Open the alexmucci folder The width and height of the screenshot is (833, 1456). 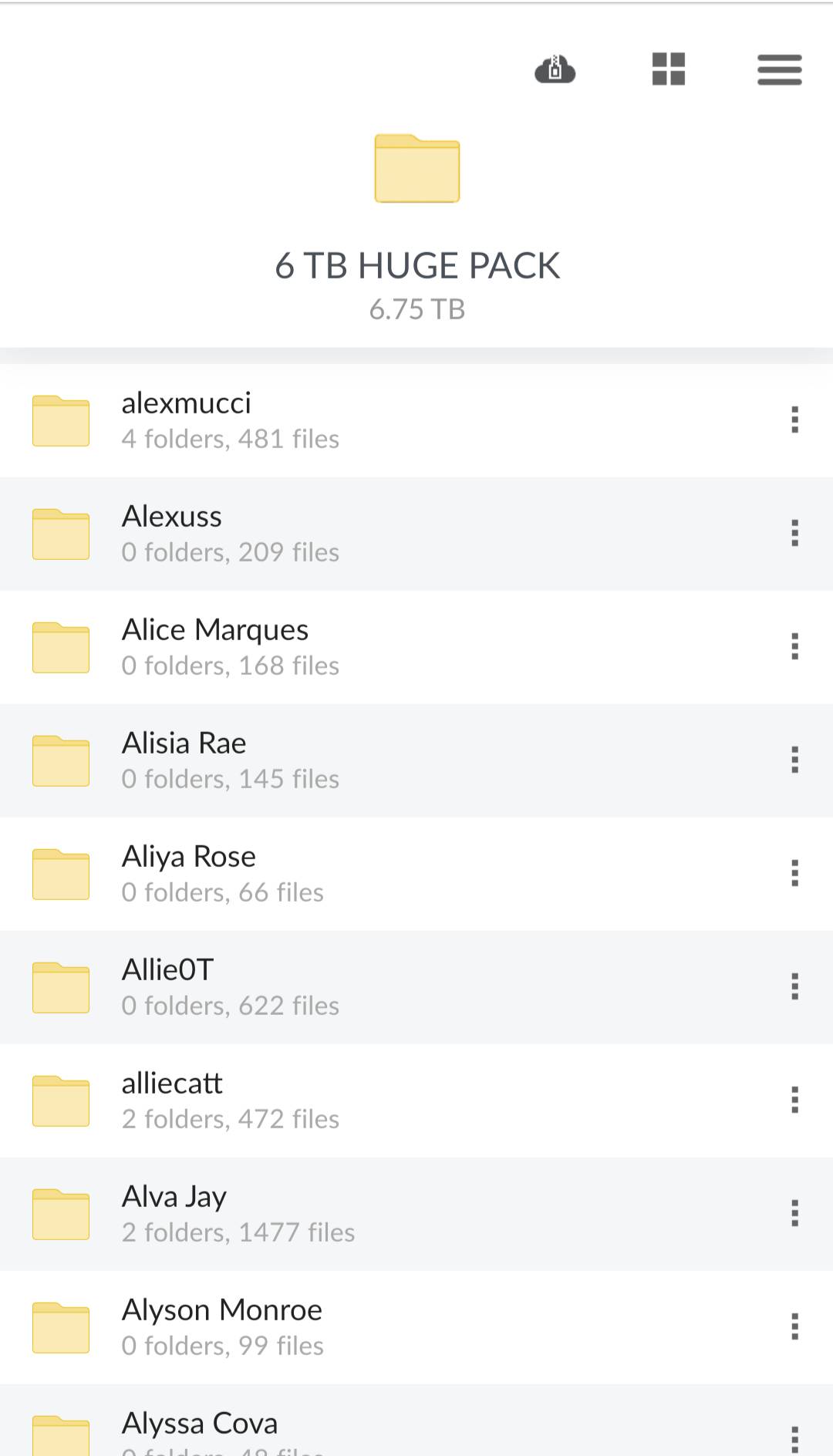(187, 404)
